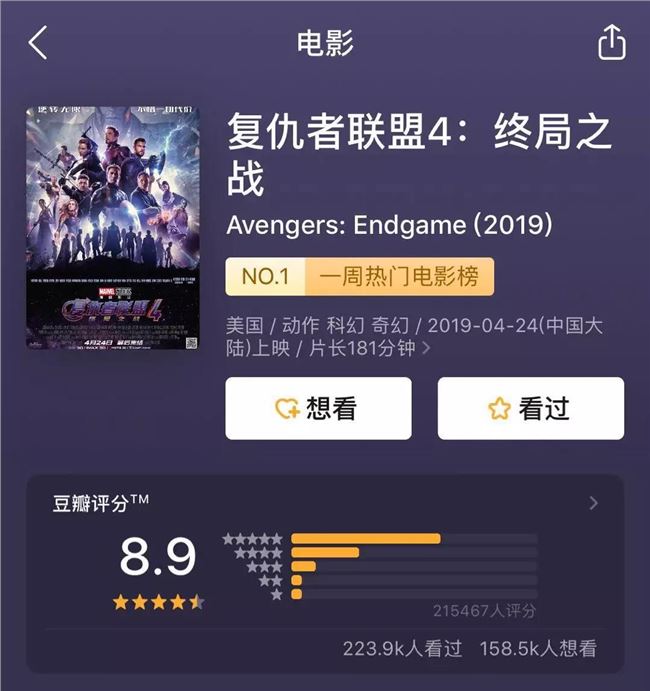Share this movie page
Screen dimensions: 650x691
click(611, 43)
